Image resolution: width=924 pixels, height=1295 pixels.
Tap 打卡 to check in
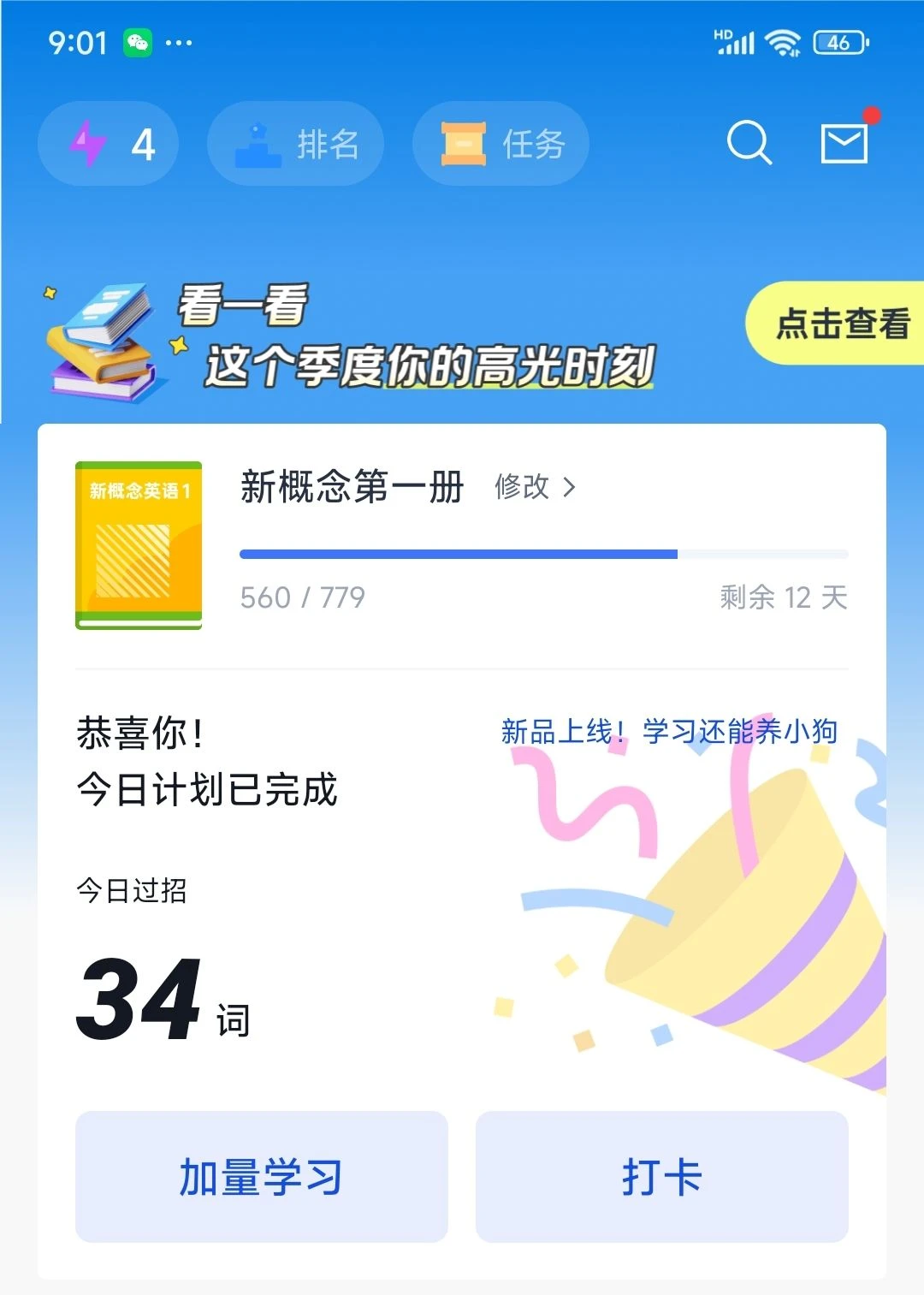(661, 1177)
